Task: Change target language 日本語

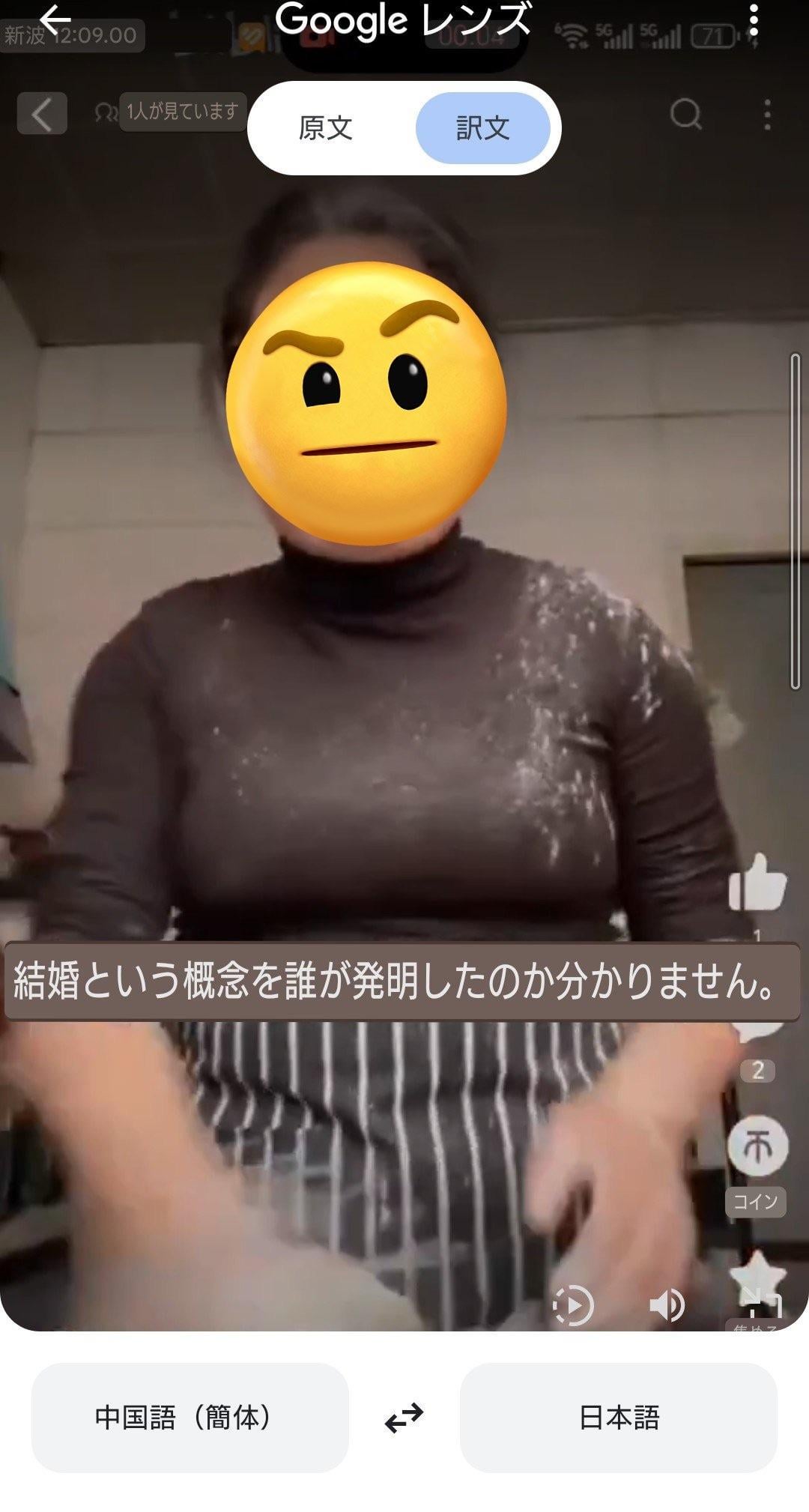Action: (619, 1418)
